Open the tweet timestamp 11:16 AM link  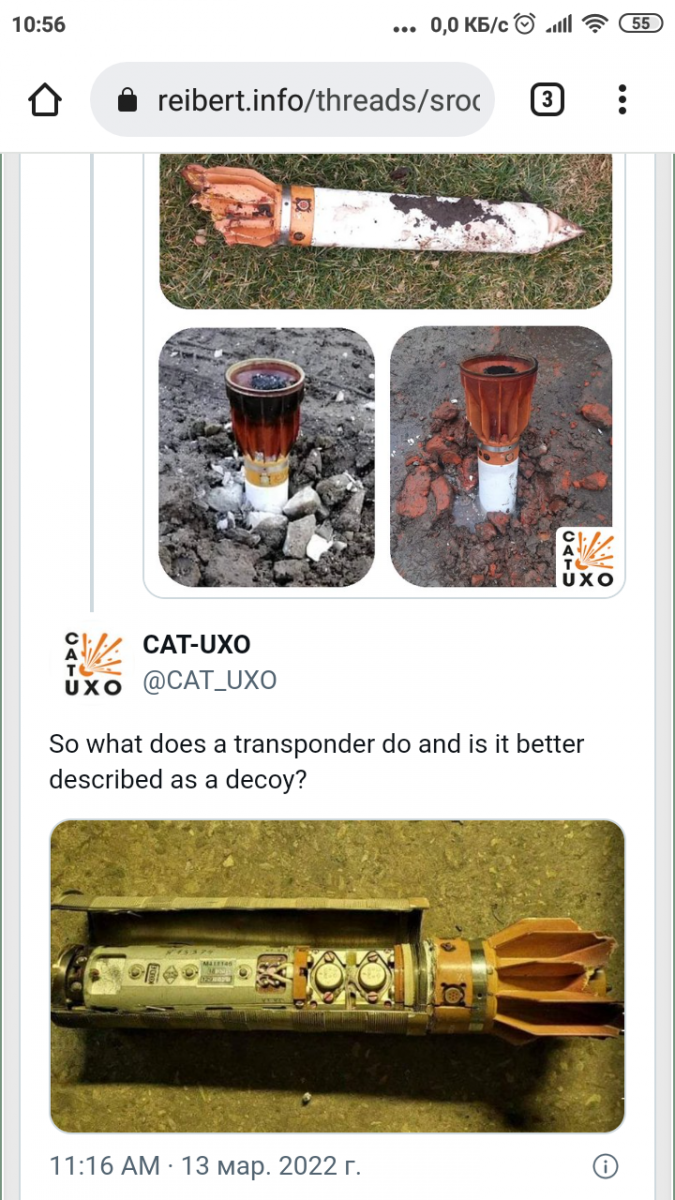pos(104,1166)
